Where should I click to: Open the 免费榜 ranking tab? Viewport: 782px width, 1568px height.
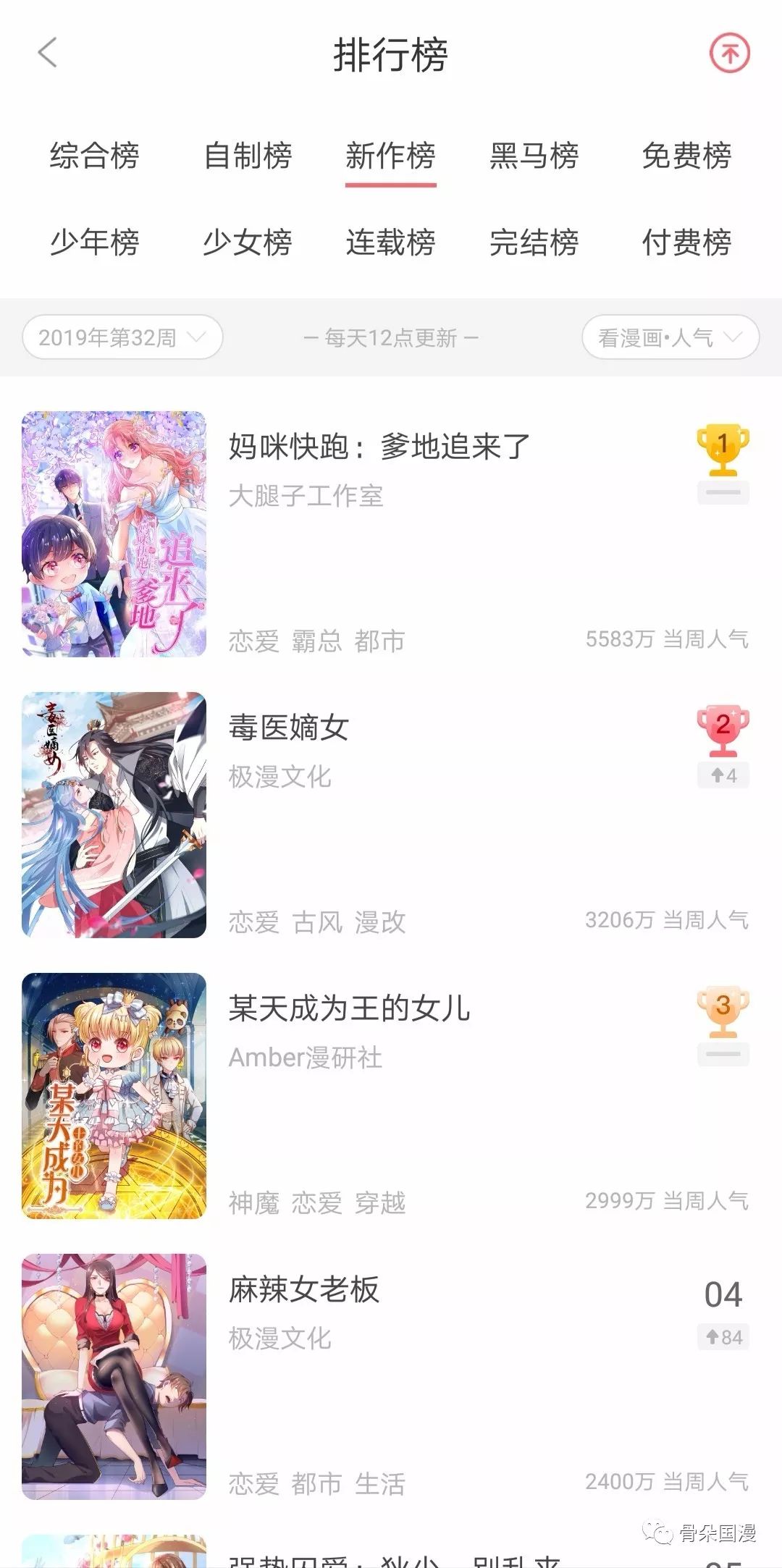pyautogui.click(x=686, y=156)
